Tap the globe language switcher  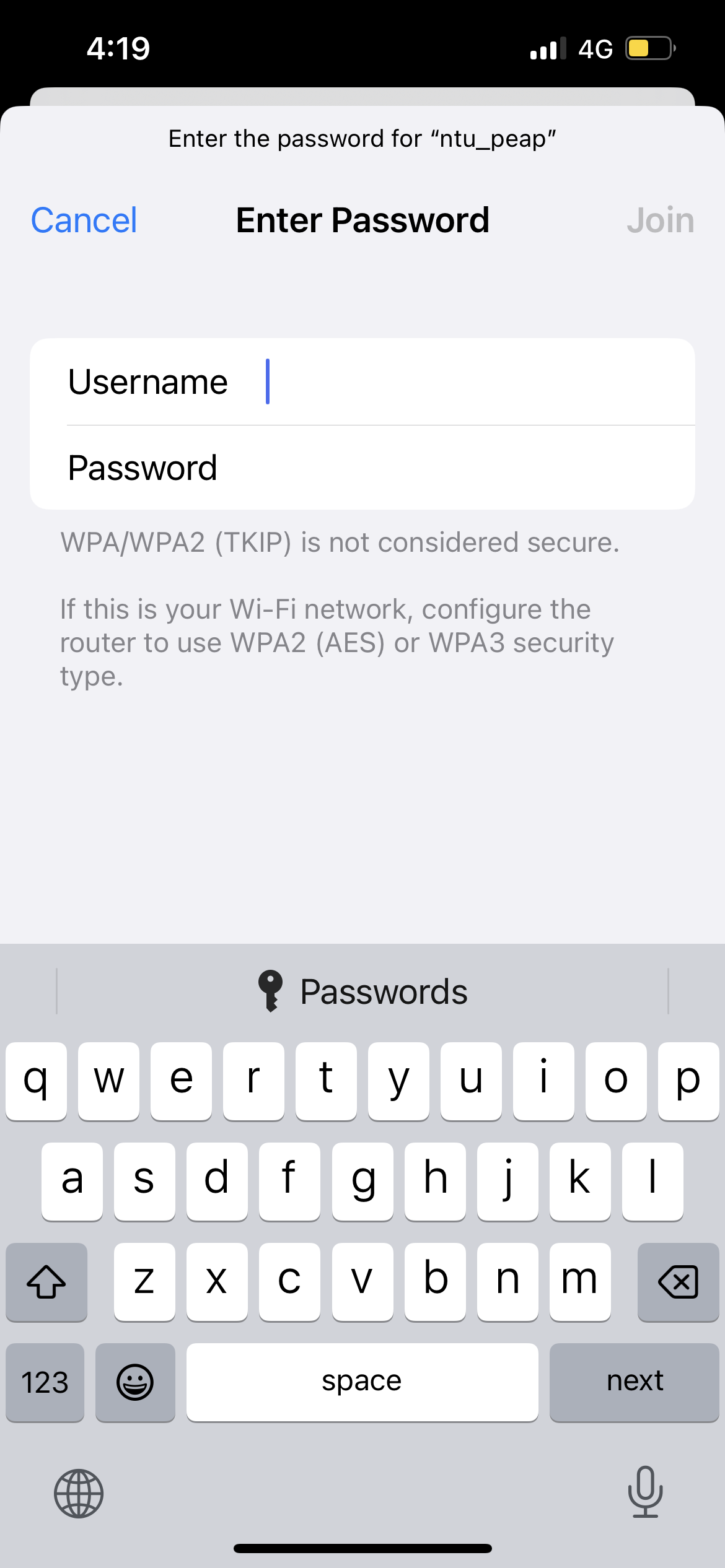[x=79, y=1493]
